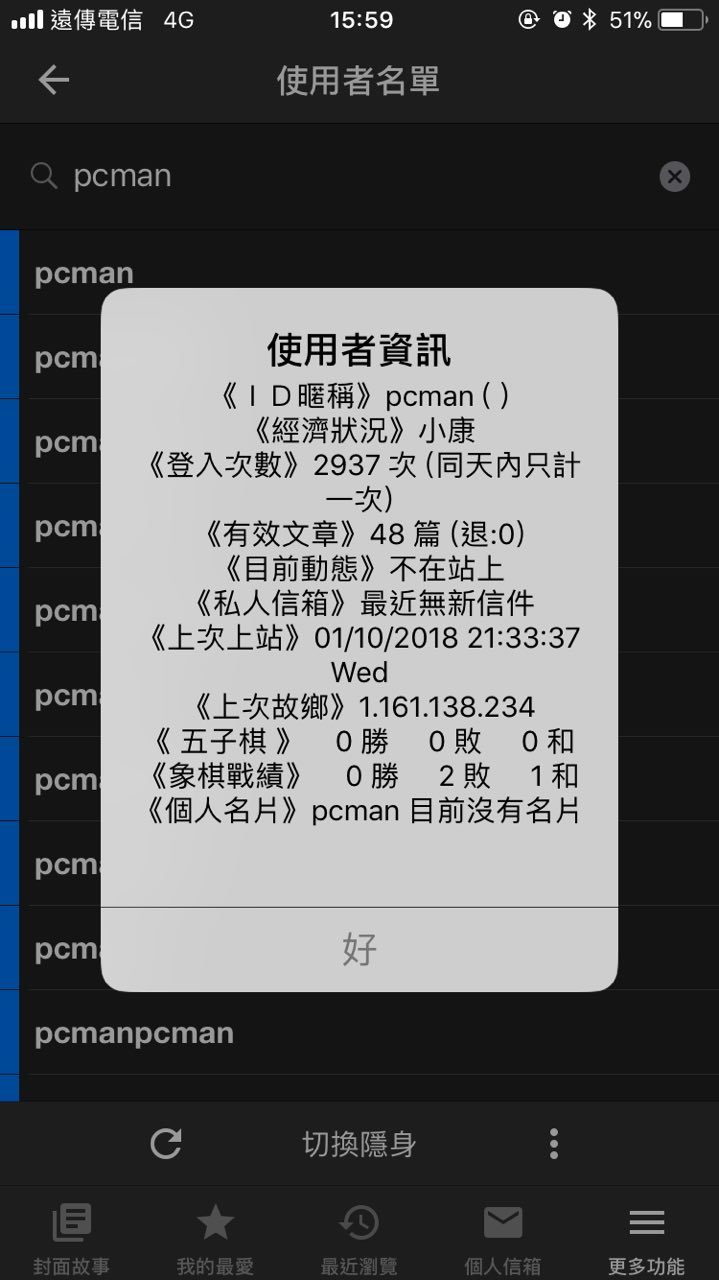Switch to the 我的最愛 tab
The image size is (719, 1280).
click(x=215, y=1238)
